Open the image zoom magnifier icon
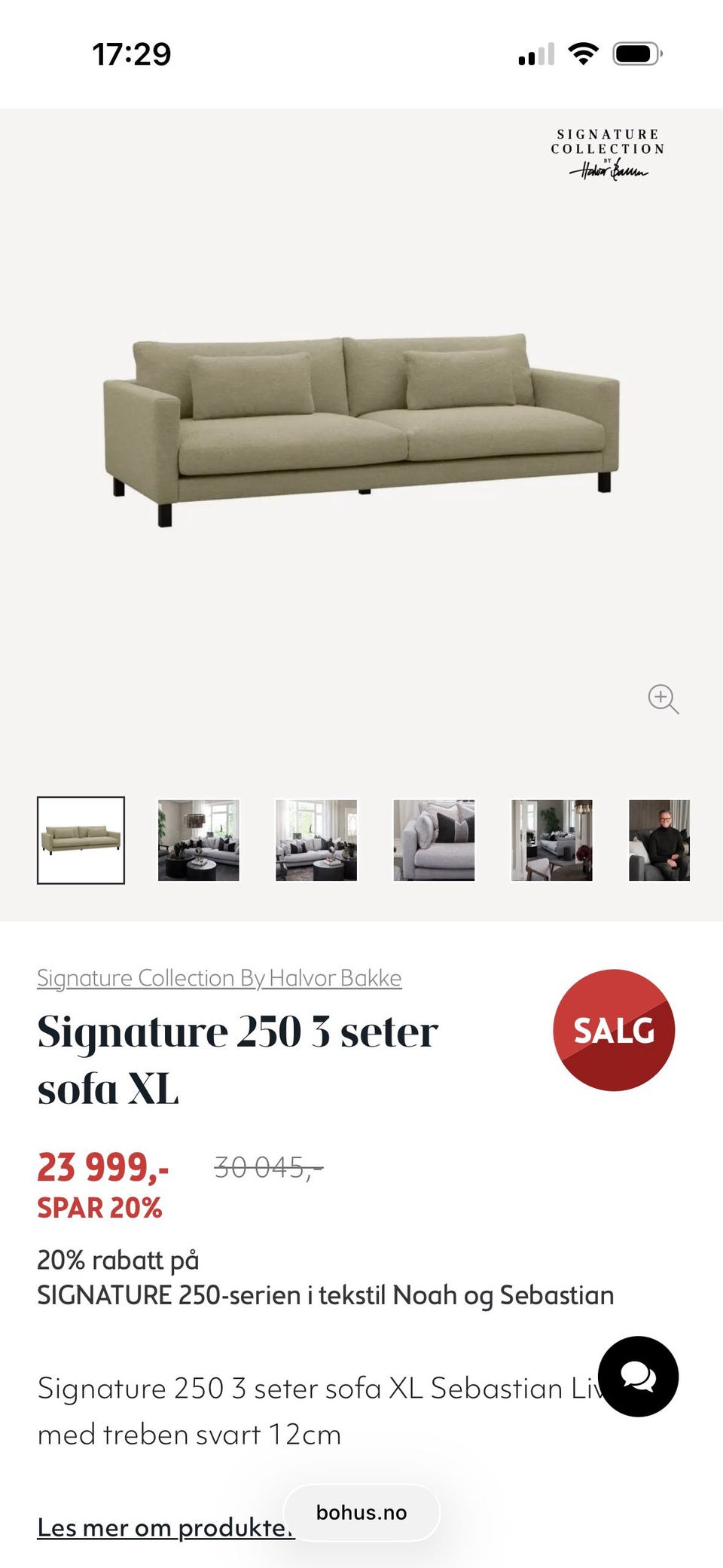The width and height of the screenshot is (723, 1568). 662,700
